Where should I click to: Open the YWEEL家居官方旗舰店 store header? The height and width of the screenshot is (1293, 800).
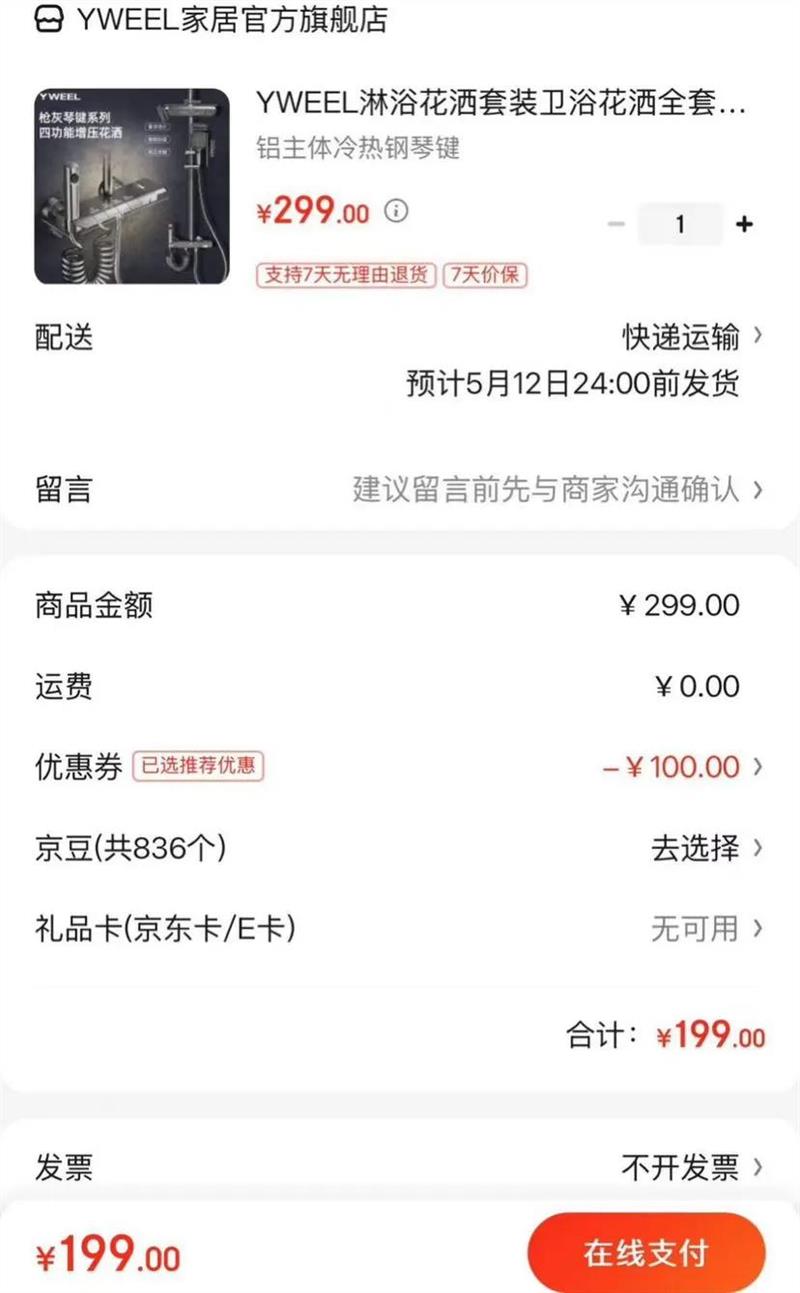tap(212, 20)
